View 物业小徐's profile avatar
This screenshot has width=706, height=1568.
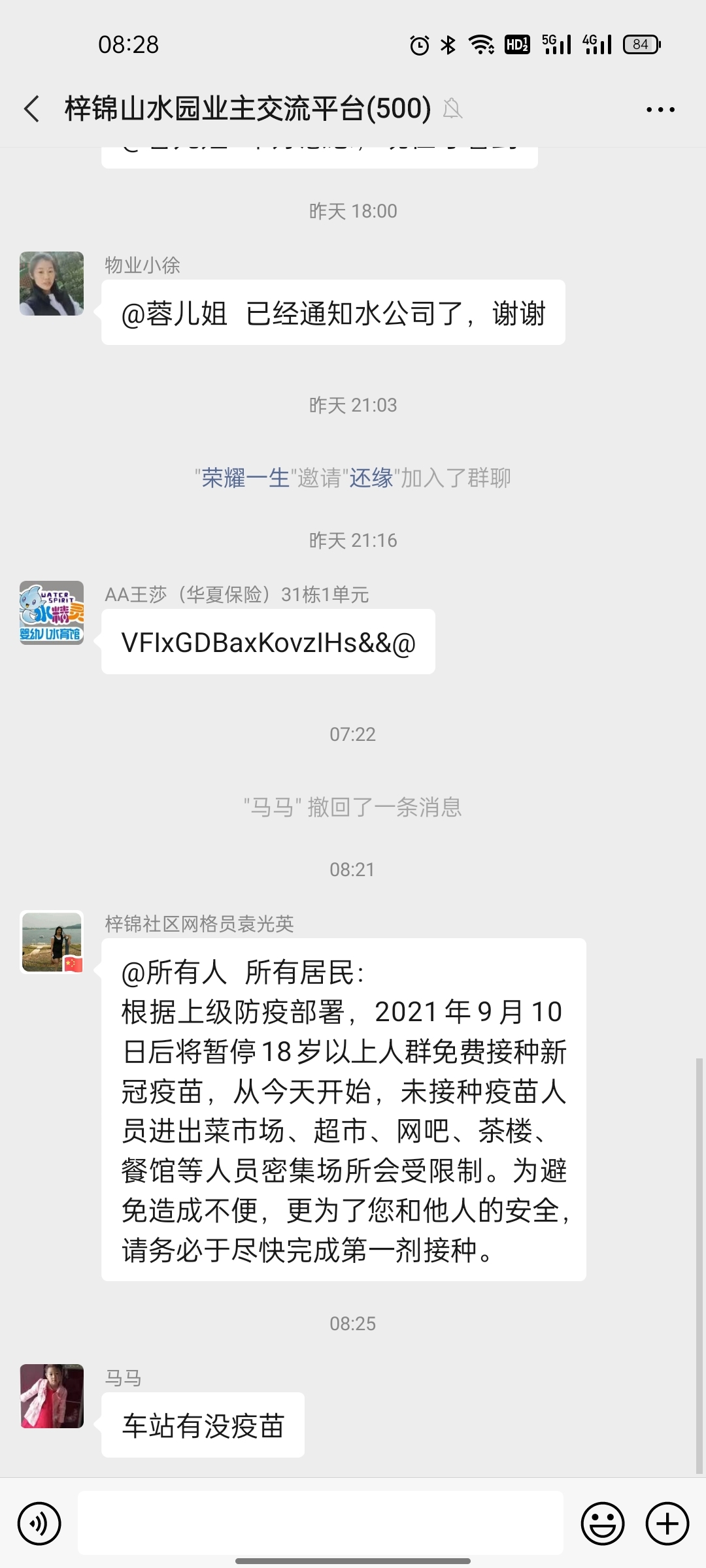(52, 284)
